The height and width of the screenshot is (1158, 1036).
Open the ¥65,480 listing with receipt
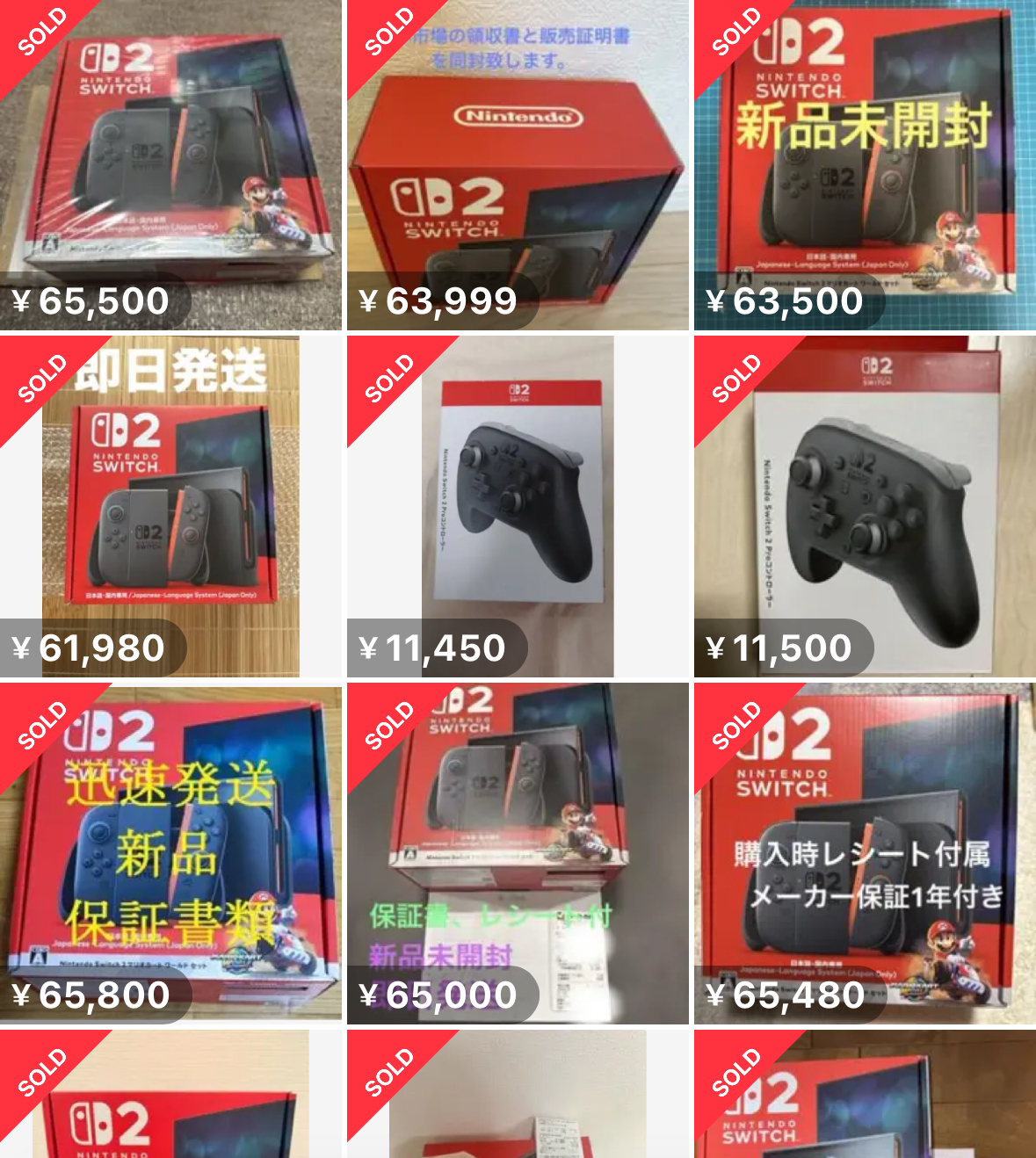[865, 853]
